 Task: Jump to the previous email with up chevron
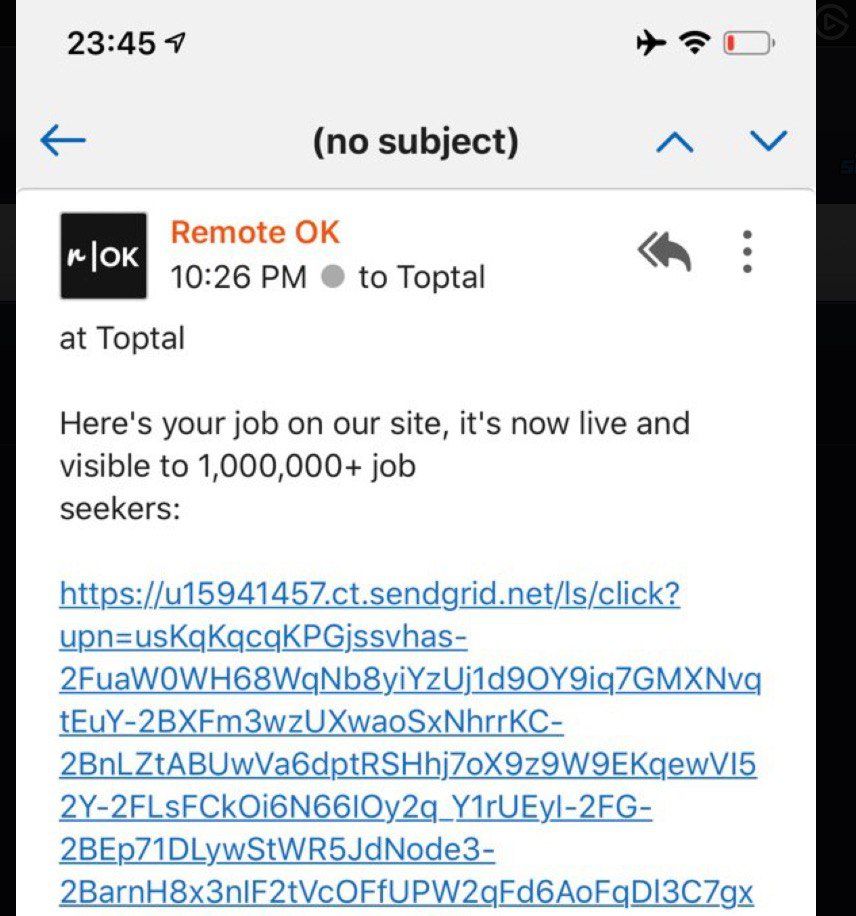click(x=675, y=142)
